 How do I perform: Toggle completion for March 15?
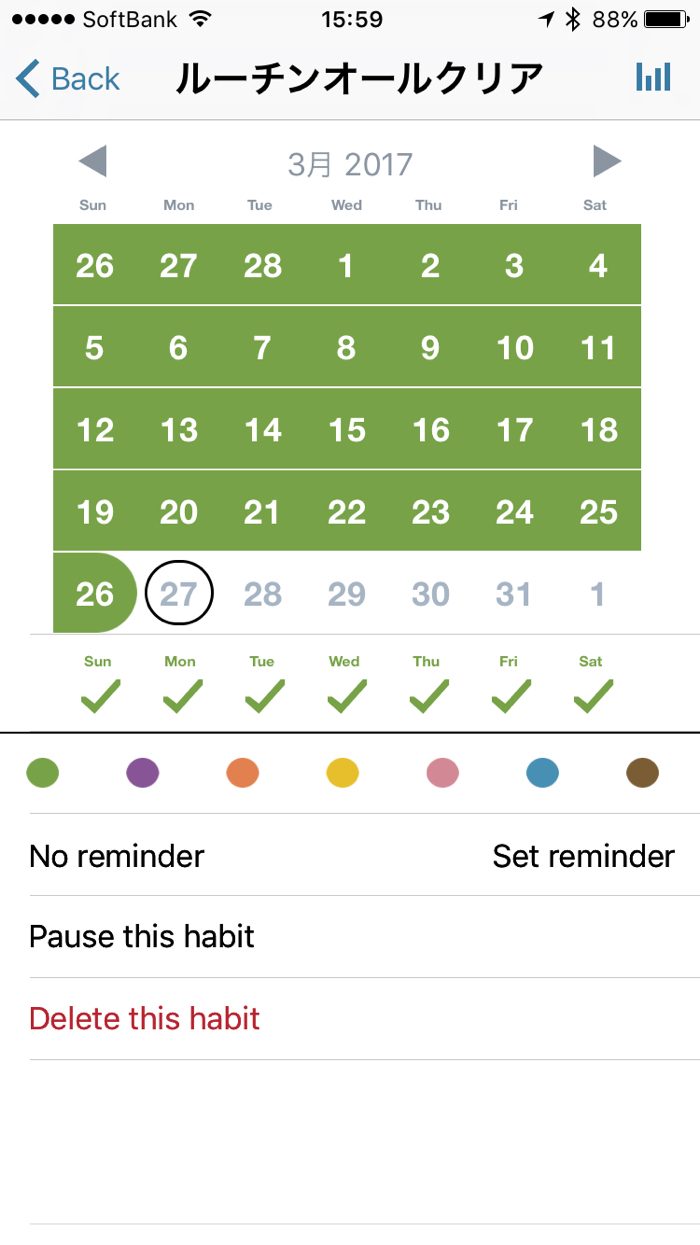pyautogui.click(x=347, y=430)
